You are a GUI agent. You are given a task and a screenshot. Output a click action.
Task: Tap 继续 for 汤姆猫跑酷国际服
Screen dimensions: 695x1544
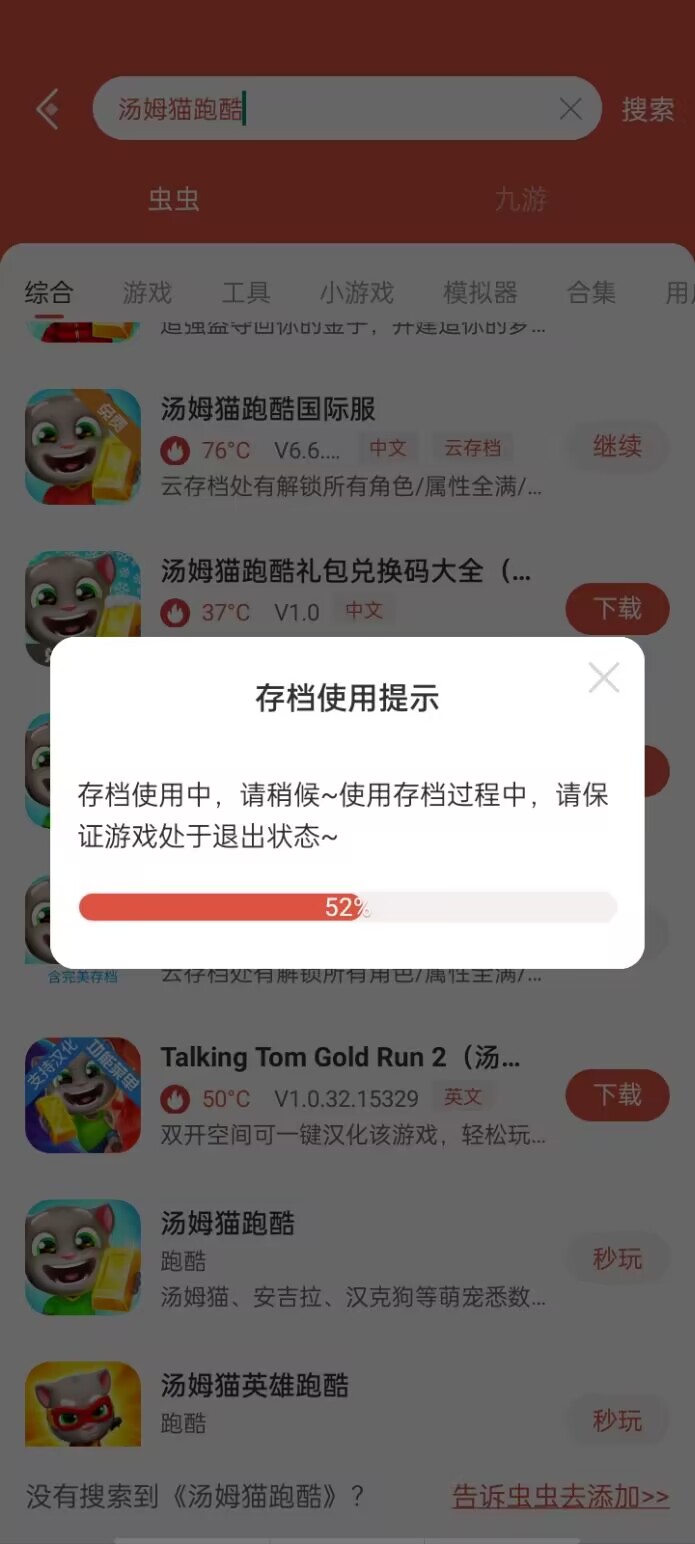[x=617, y=446]
